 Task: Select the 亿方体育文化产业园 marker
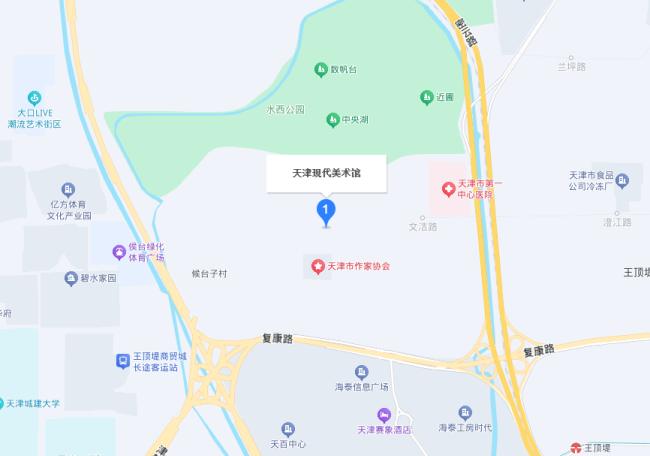point(68,189)
